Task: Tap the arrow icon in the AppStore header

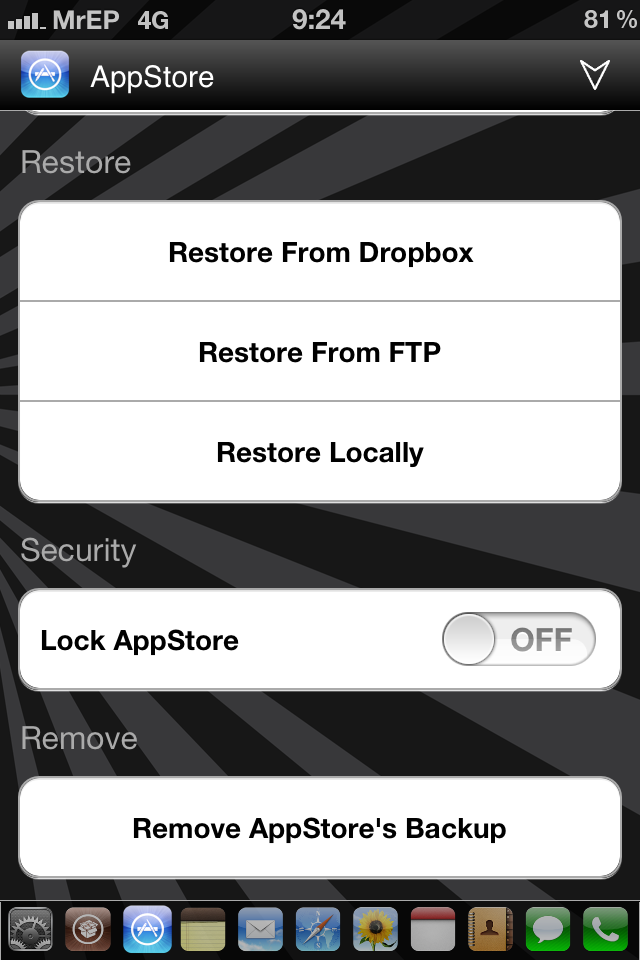Action: point(595,74)
